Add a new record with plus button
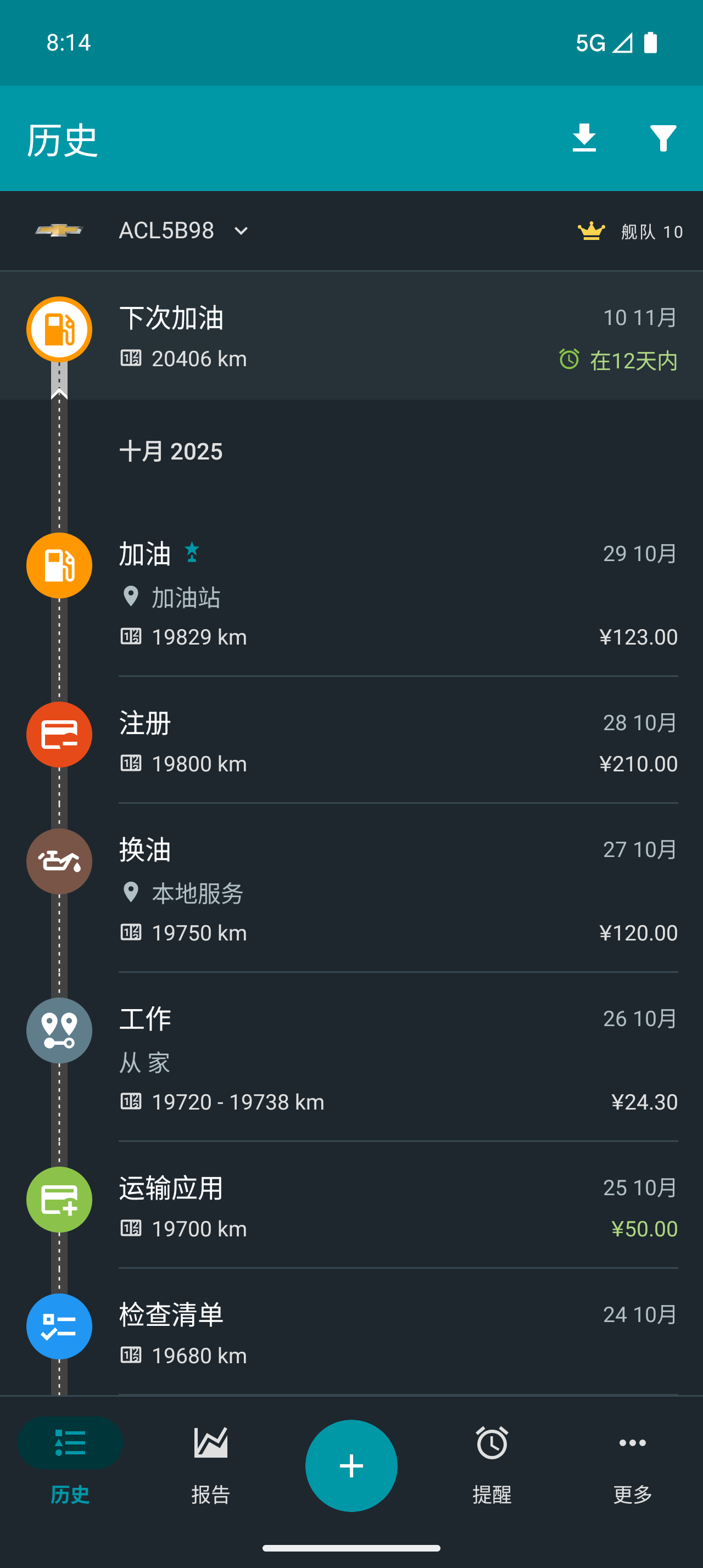The height and width of the screenshot is (1568, 703). (351, 1465)
